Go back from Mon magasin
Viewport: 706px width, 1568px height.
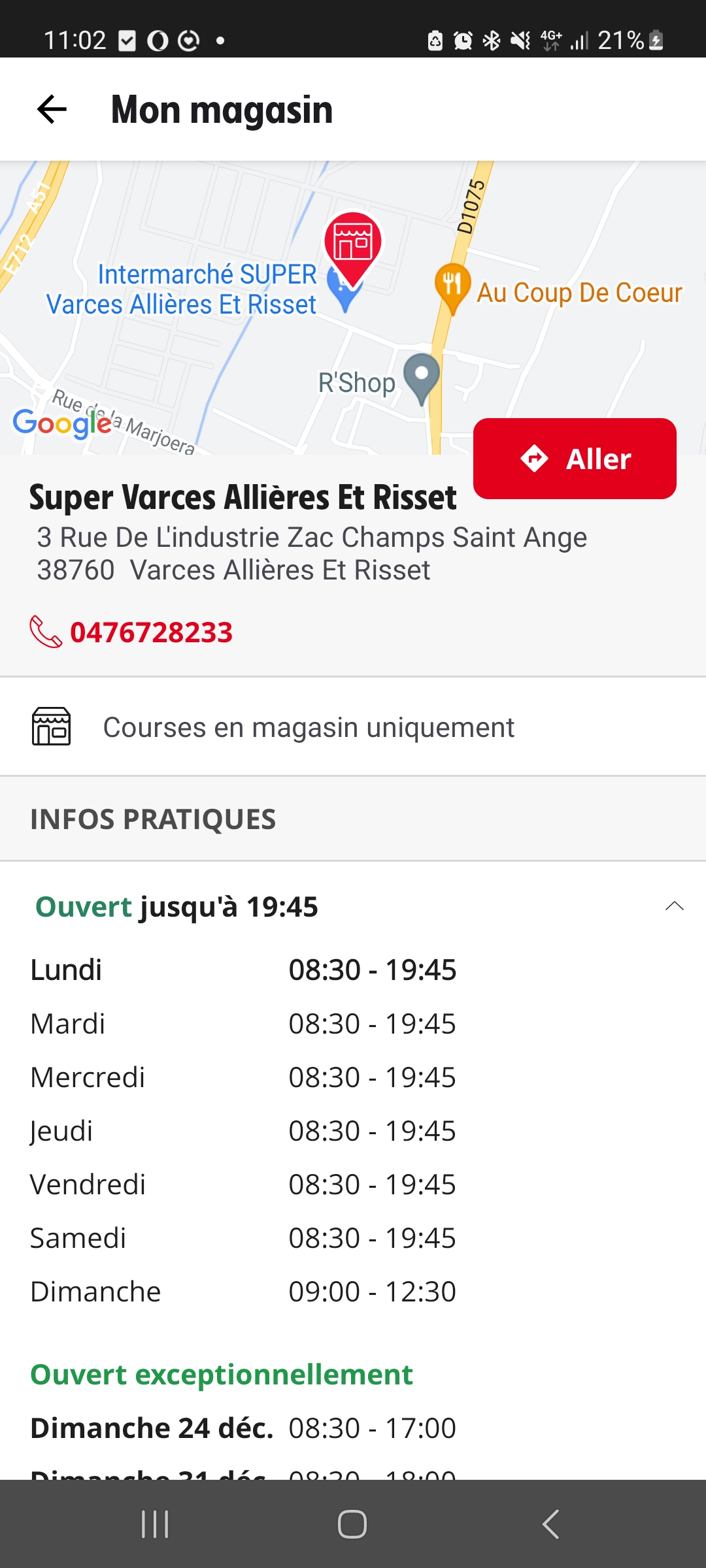click(52, 109)
